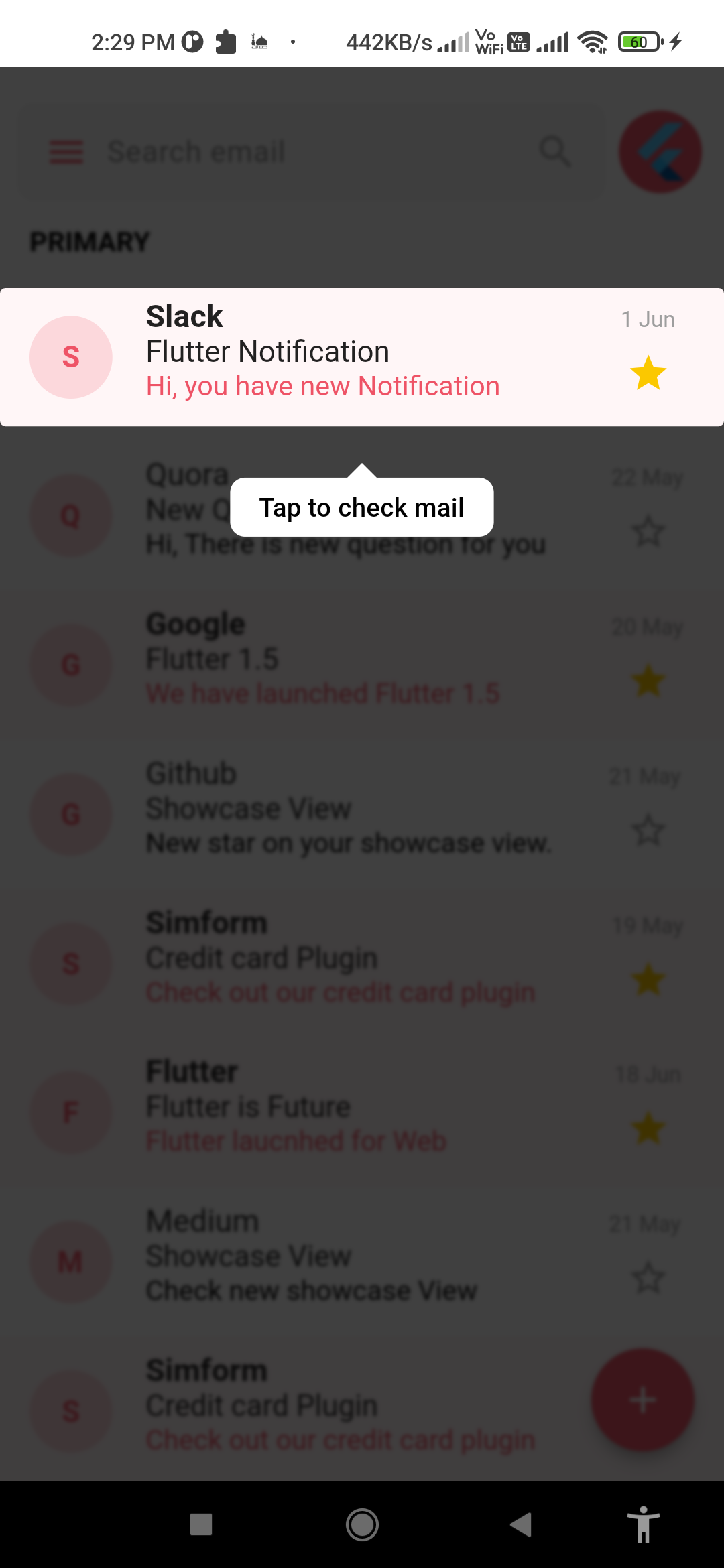Go to the home screen

click(362, 1524)
